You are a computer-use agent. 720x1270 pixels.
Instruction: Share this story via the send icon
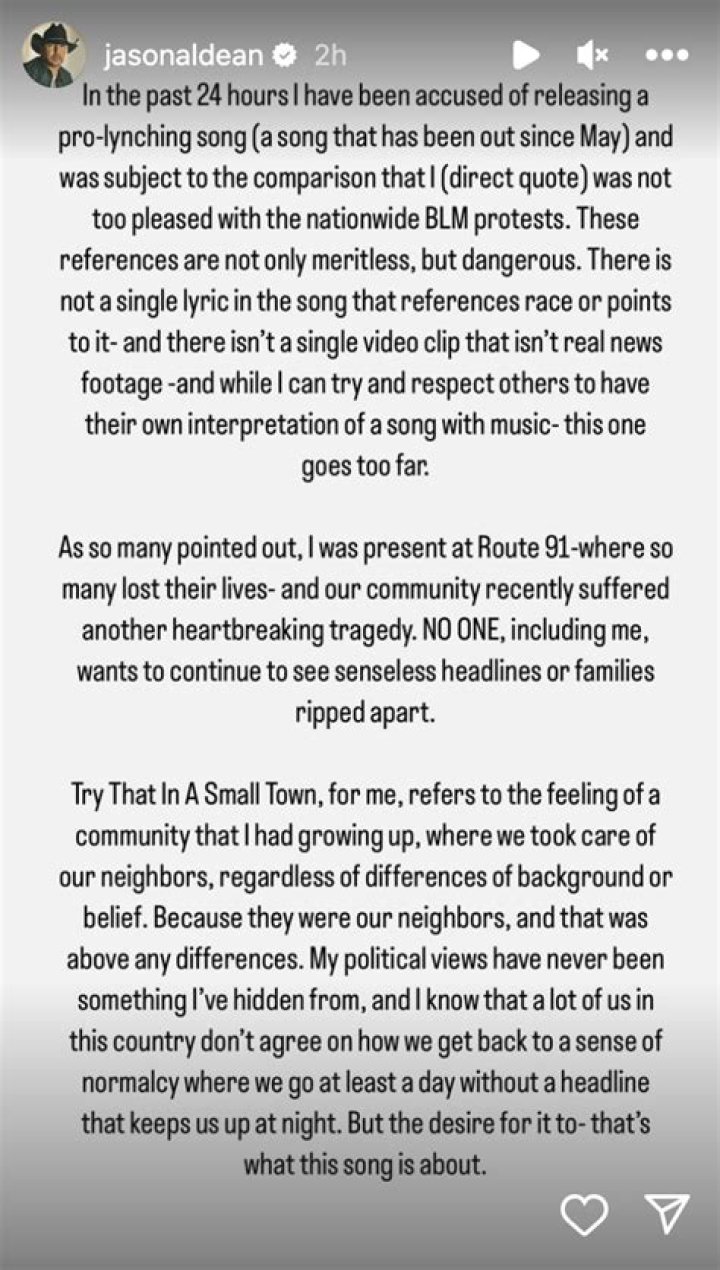(666, 1215)
